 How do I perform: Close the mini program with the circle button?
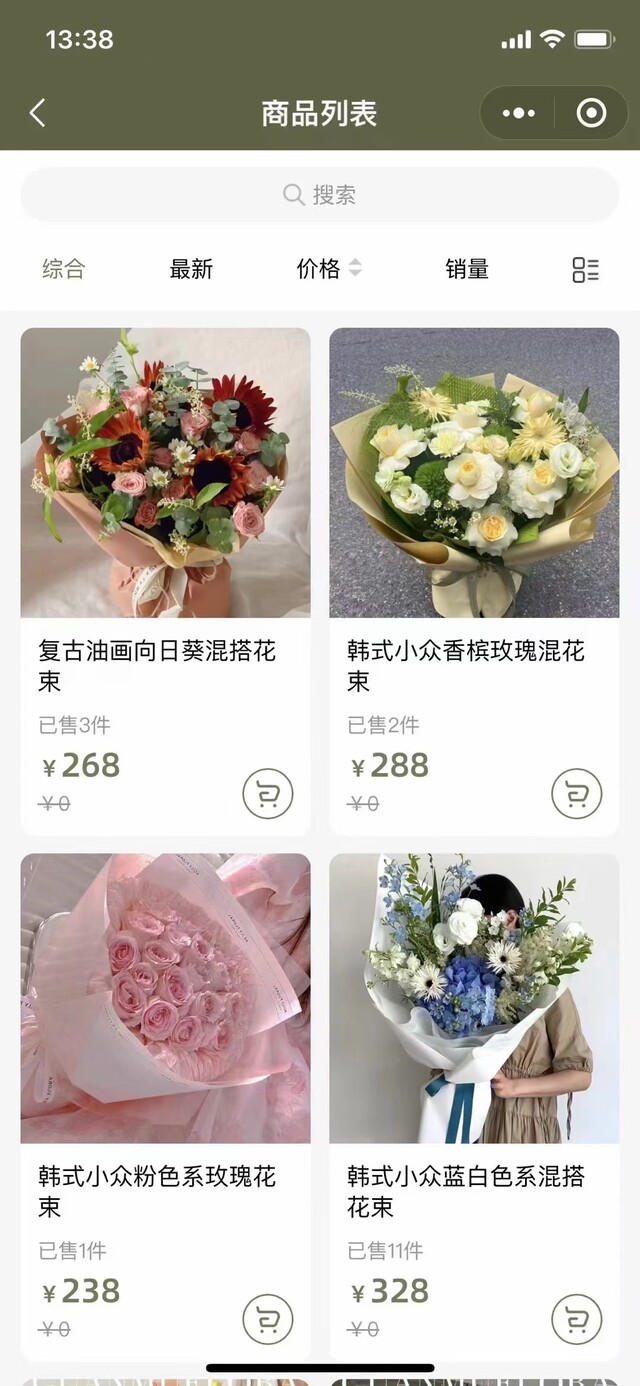(591, 113)
